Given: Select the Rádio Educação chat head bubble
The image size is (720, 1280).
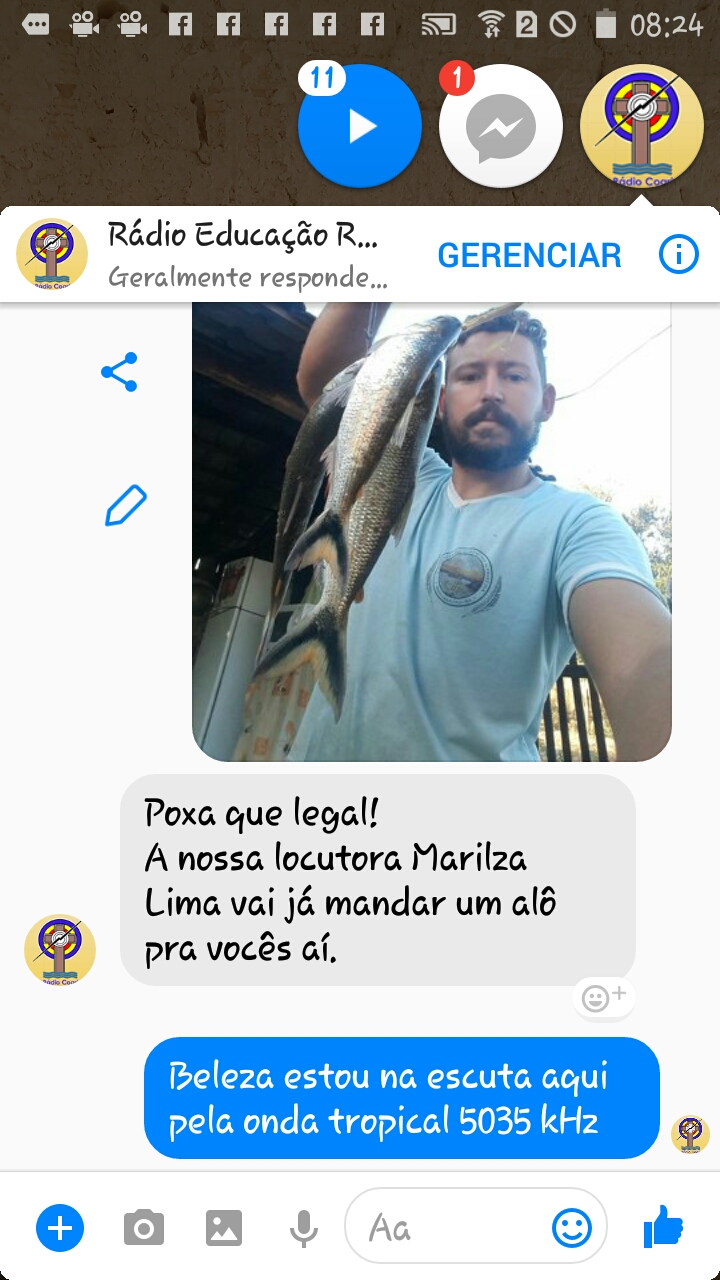Looking at the screenshot, I should pos(642,126).
